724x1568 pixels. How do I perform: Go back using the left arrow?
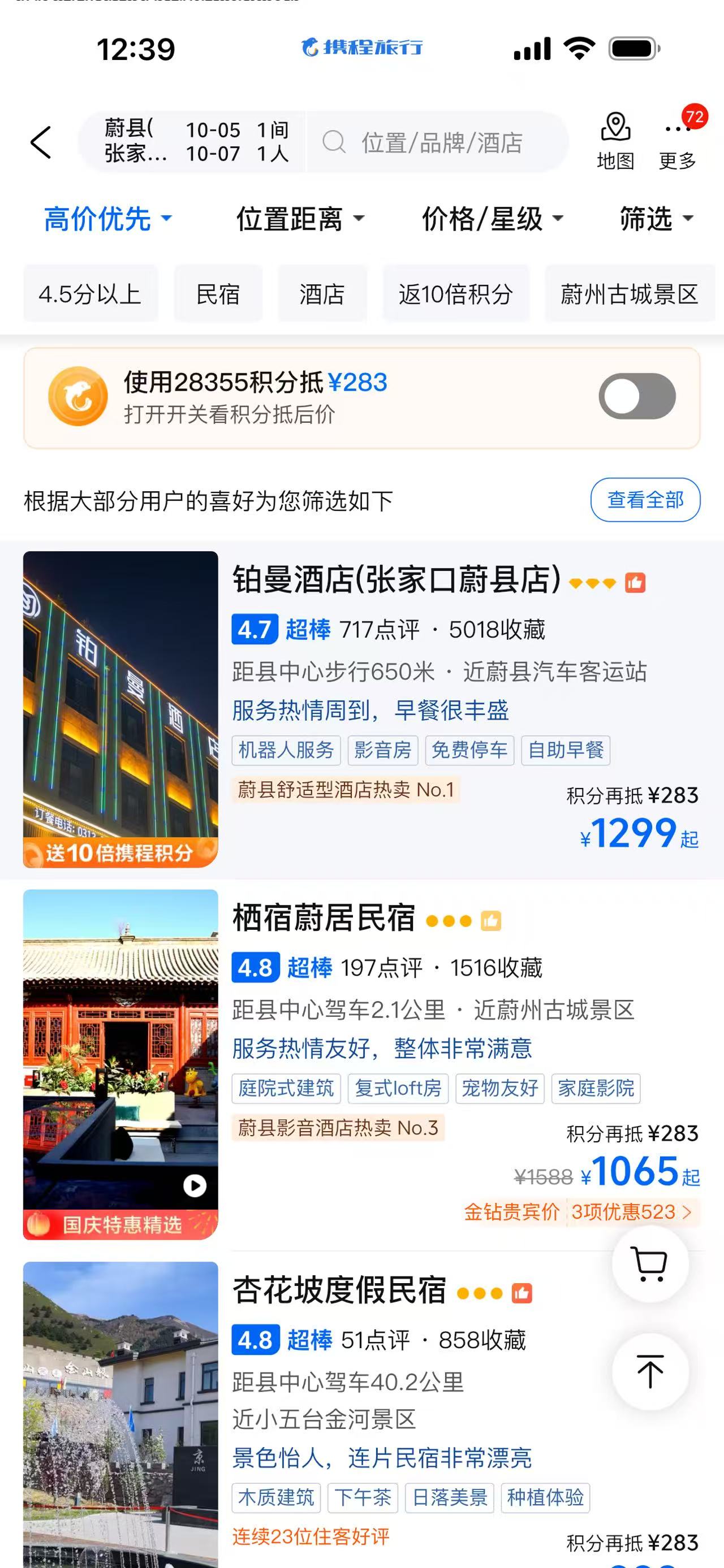click(41, 143)
